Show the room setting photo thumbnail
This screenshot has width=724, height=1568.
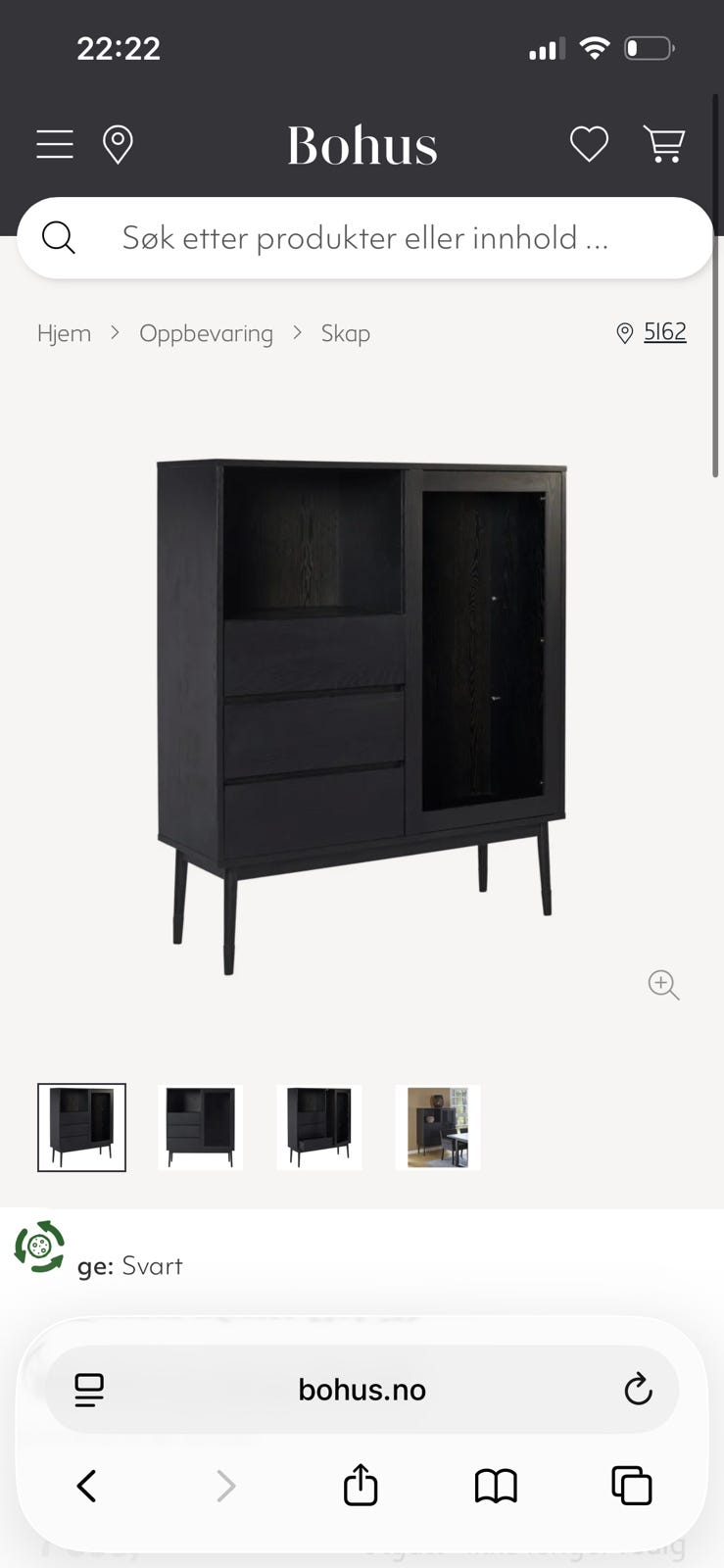pyautogui.click(x=438, y=1127)
